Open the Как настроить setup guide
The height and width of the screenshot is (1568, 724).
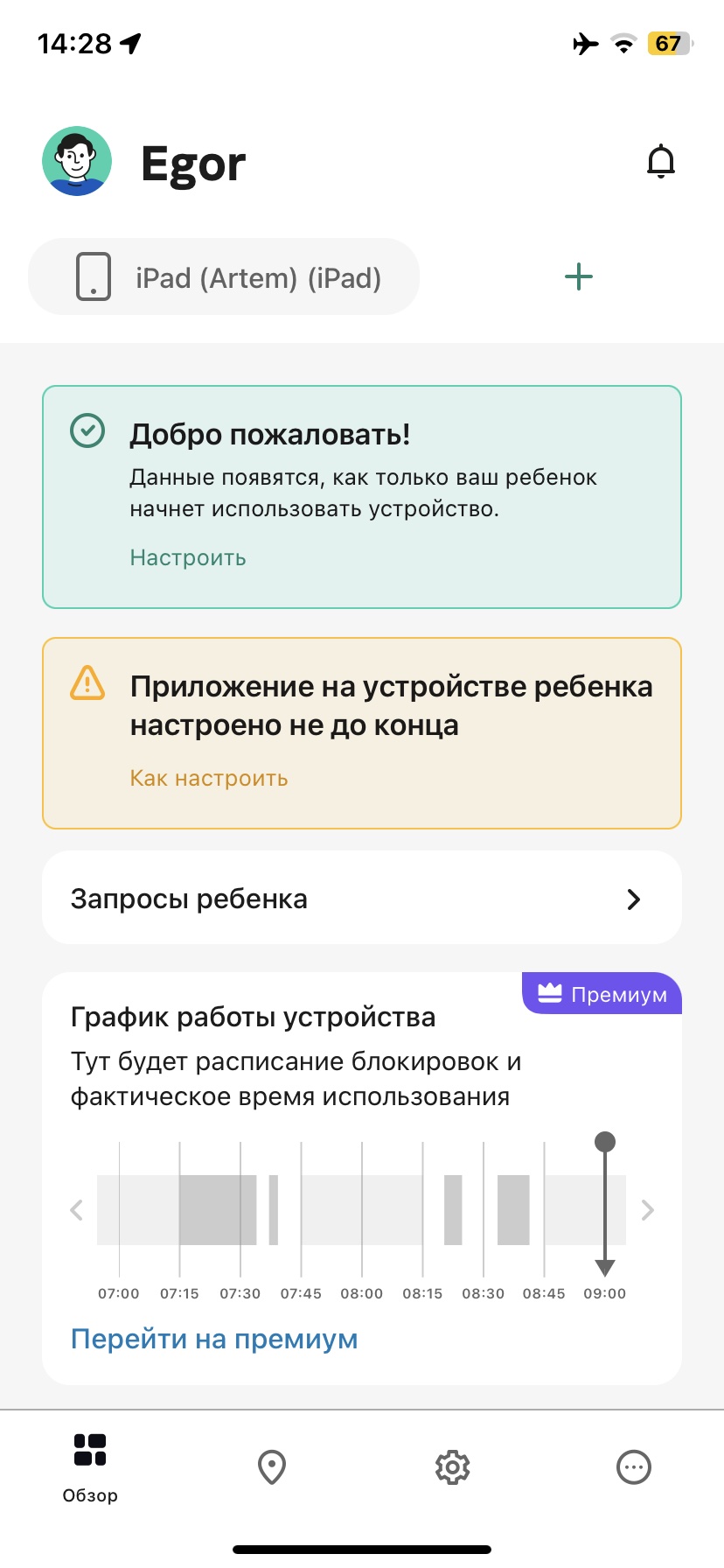(209, 779)
